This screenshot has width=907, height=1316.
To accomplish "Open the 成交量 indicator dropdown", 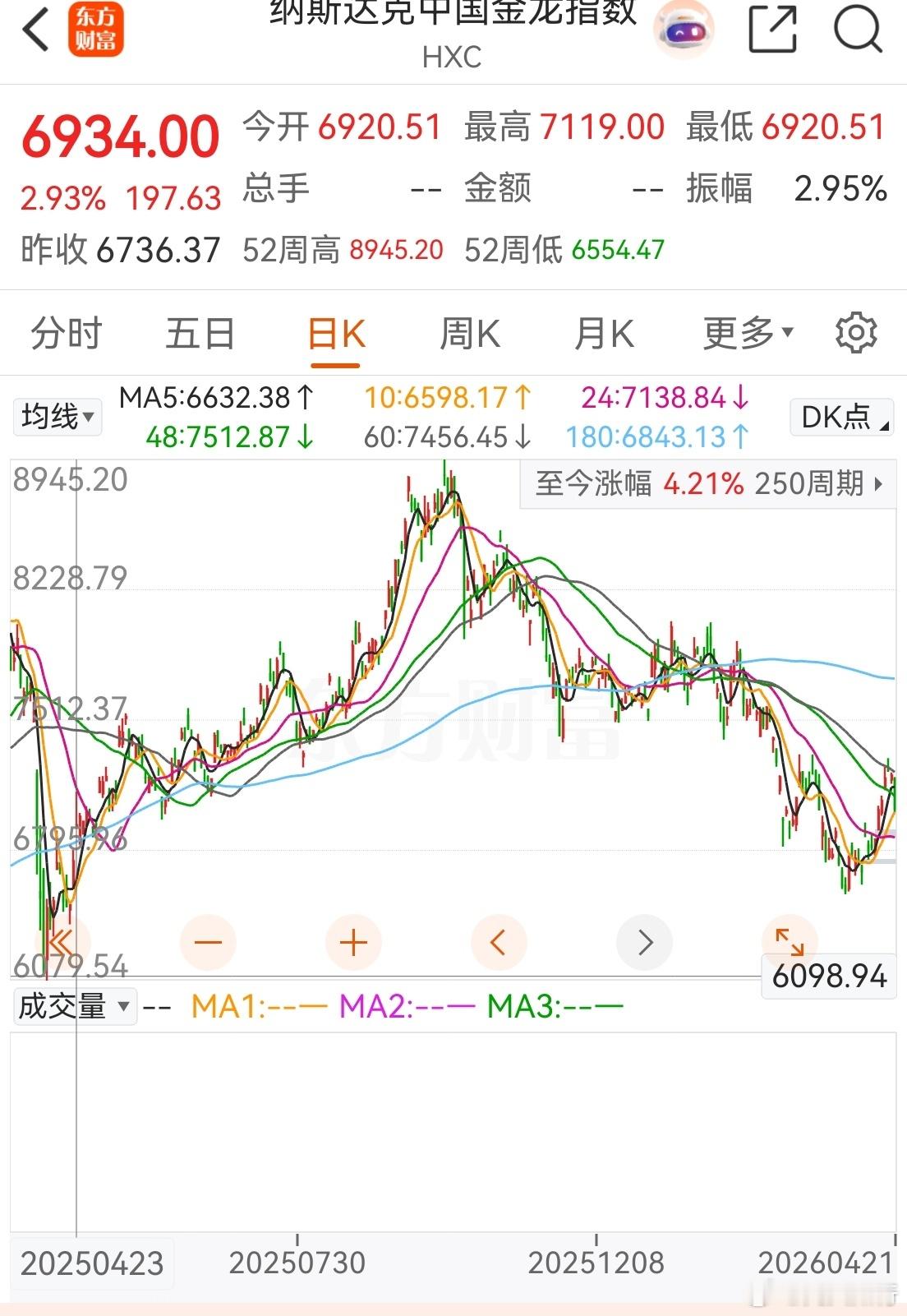I will coord(76,1004).
